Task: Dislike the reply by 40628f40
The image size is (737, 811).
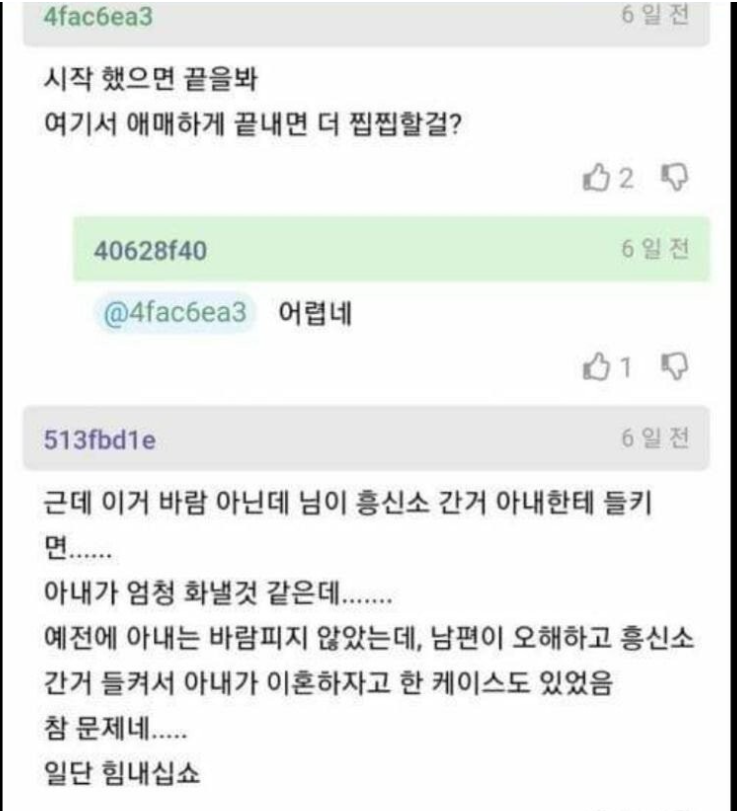Action: coord(676,366)
